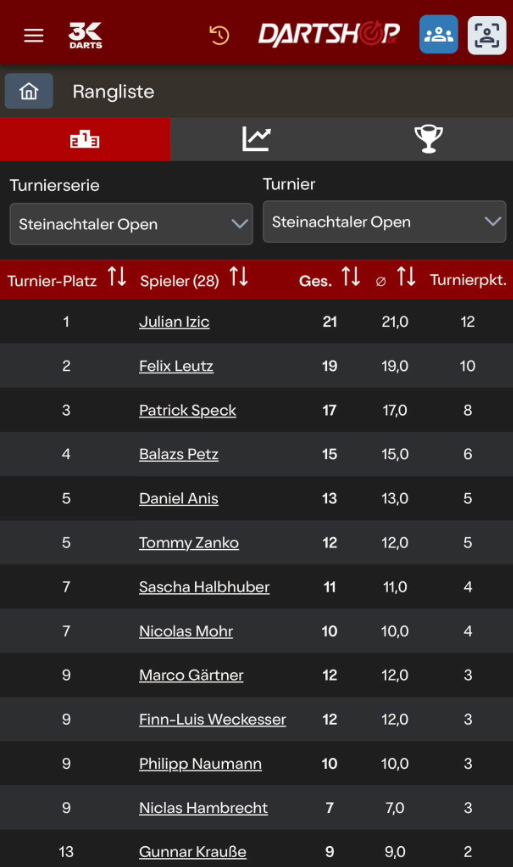Go to home via house icon

29,91
